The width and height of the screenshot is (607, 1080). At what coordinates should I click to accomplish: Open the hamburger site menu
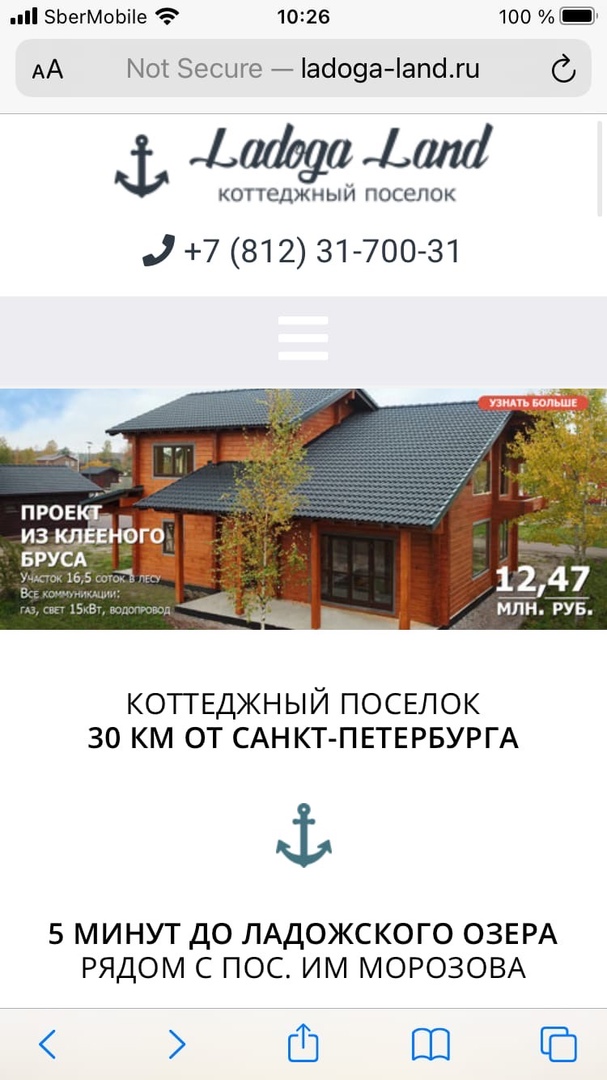(x=303, y=338)
